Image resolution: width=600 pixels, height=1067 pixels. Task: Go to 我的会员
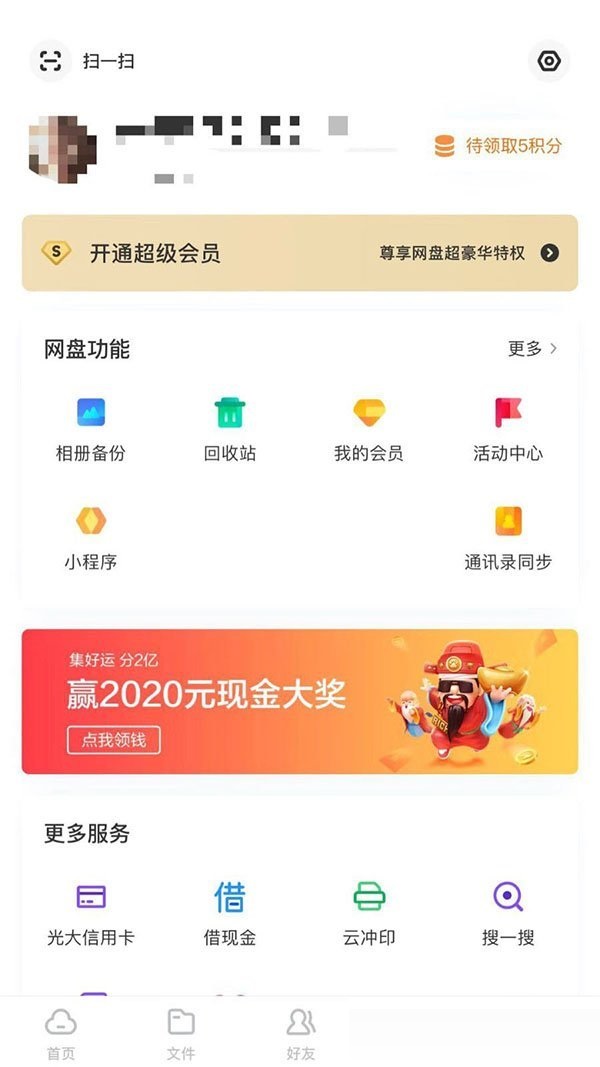[x=369, y=428]
